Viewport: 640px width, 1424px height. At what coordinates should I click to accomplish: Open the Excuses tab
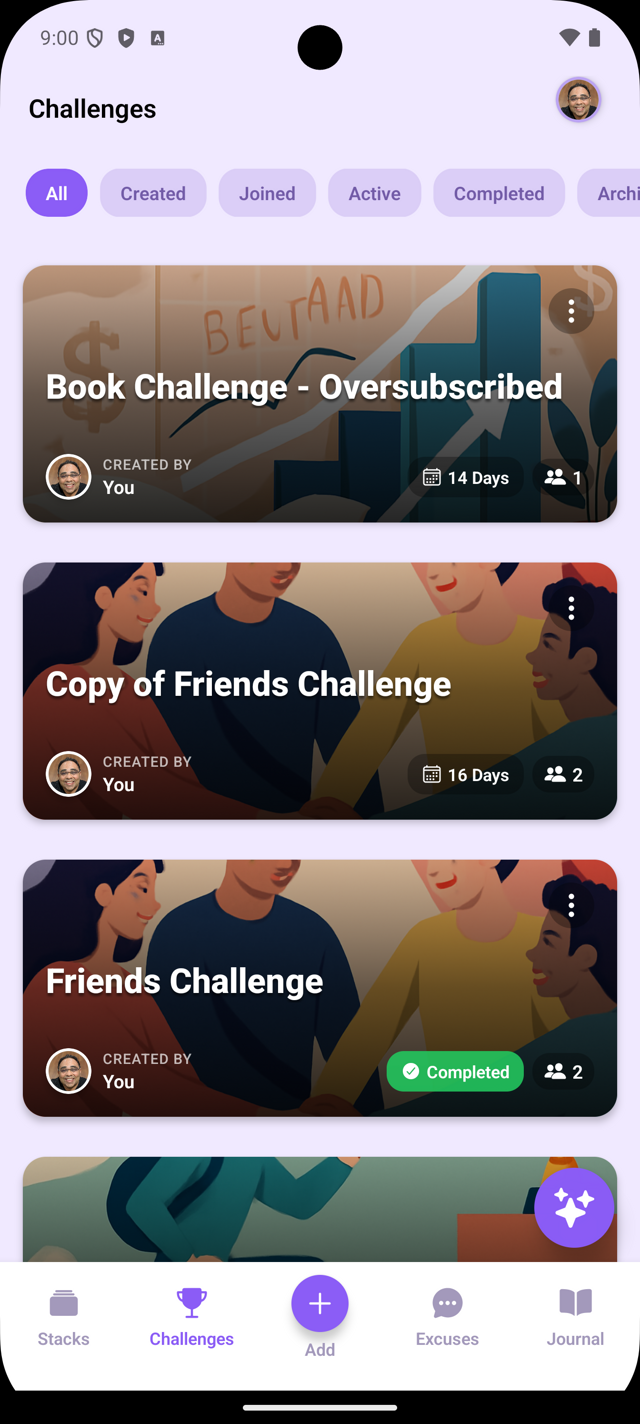pyautogui.click(x=447, y=1317)
